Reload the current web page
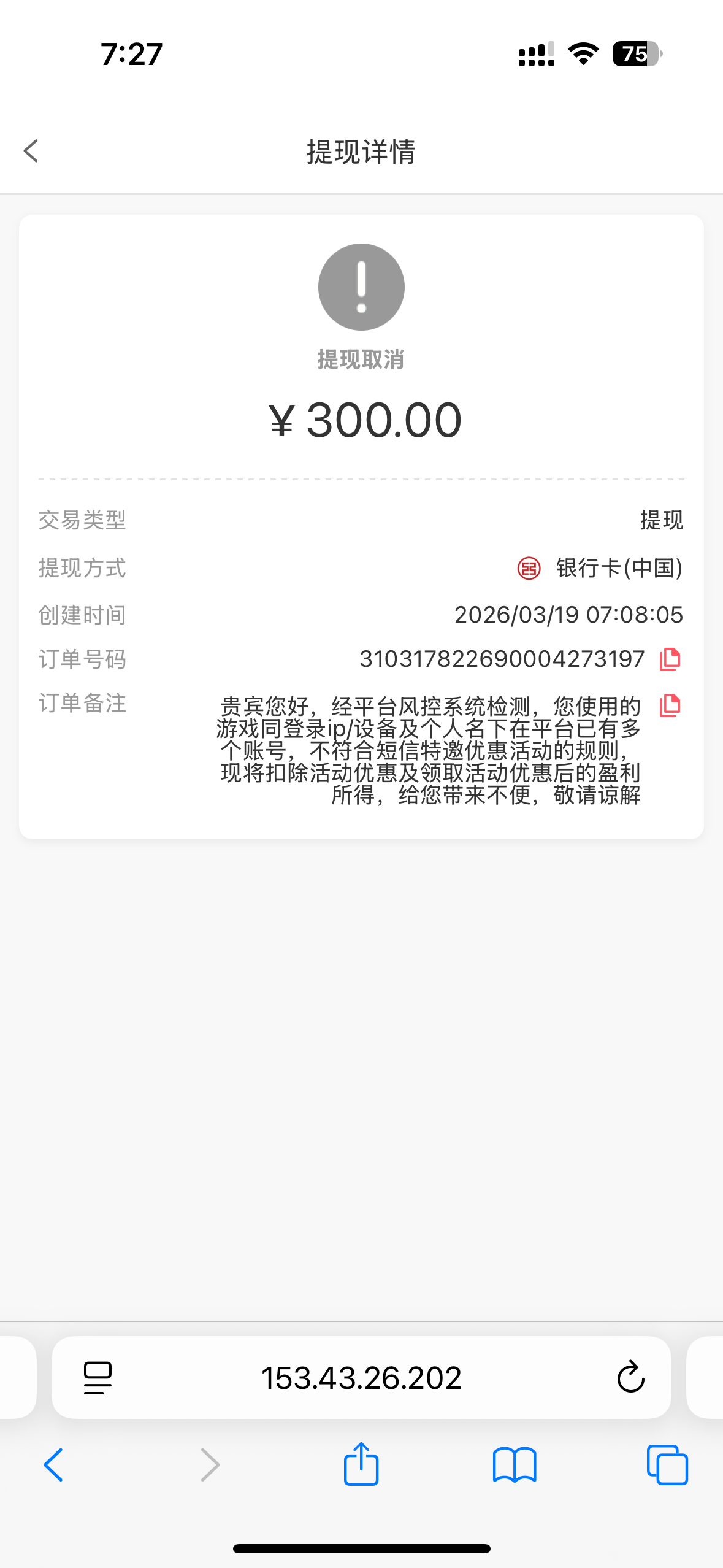The image size is (723, 1568). [x=630, y=1378]
